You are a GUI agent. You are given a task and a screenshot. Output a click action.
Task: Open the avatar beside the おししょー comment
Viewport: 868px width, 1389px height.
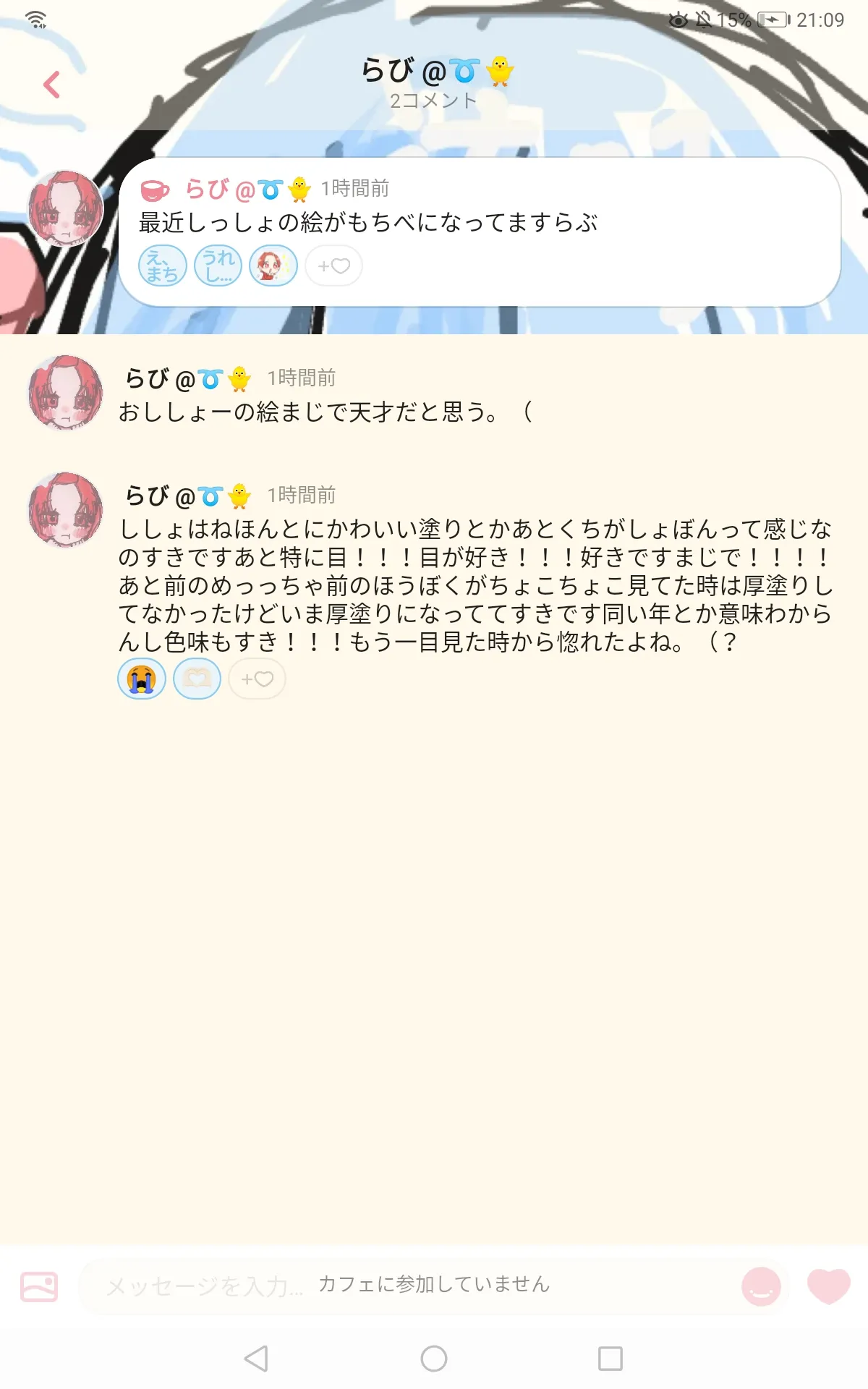(x=65, y=393)
